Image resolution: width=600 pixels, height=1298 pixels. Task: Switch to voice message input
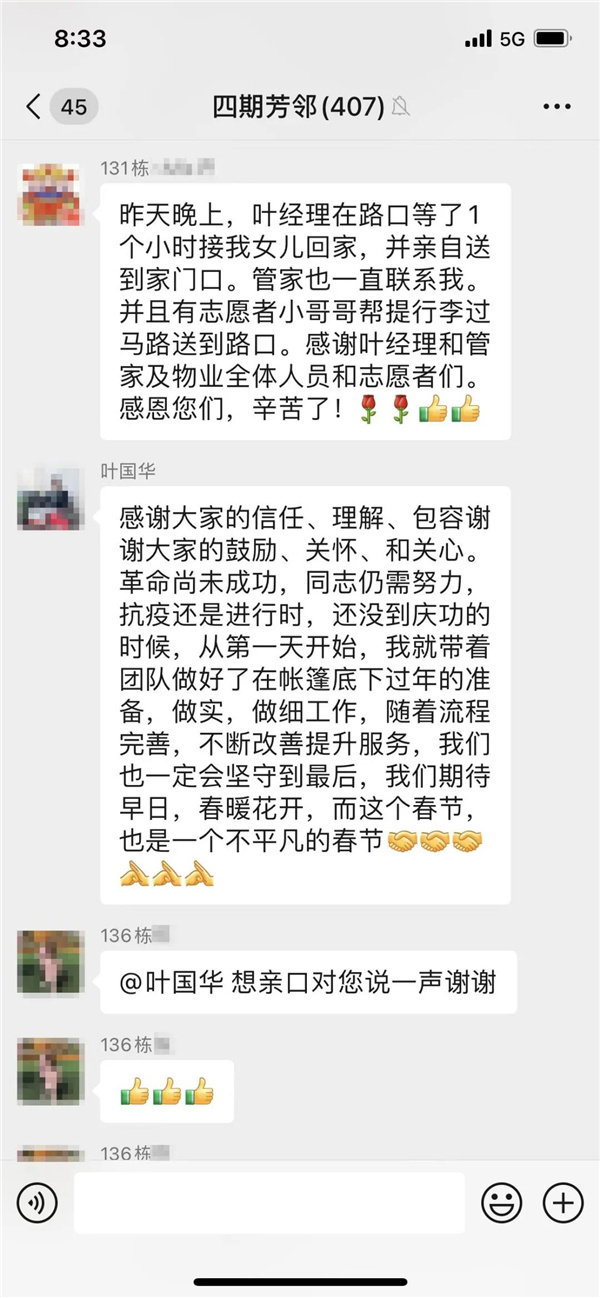point(37,1203)
